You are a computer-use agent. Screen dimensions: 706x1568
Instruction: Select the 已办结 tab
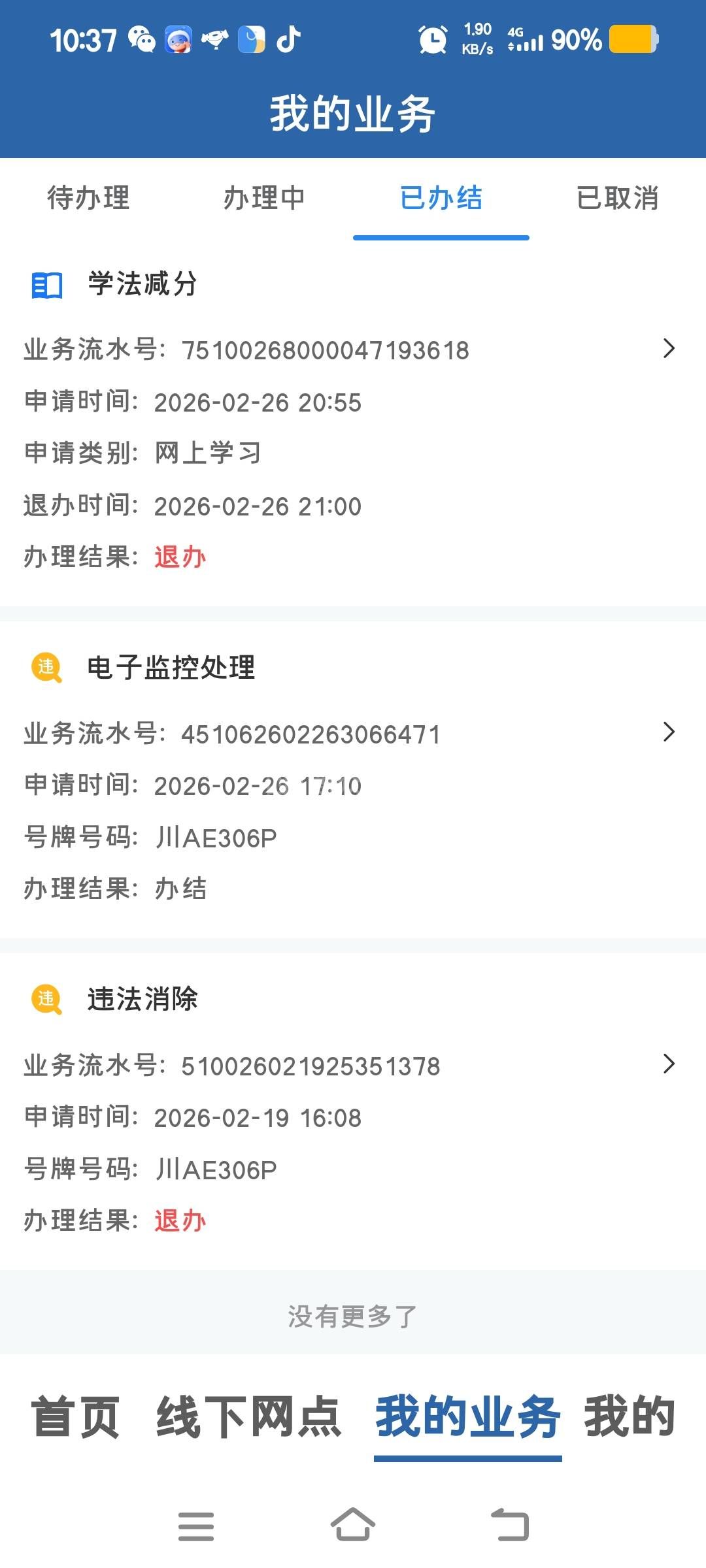coord(441,199)
